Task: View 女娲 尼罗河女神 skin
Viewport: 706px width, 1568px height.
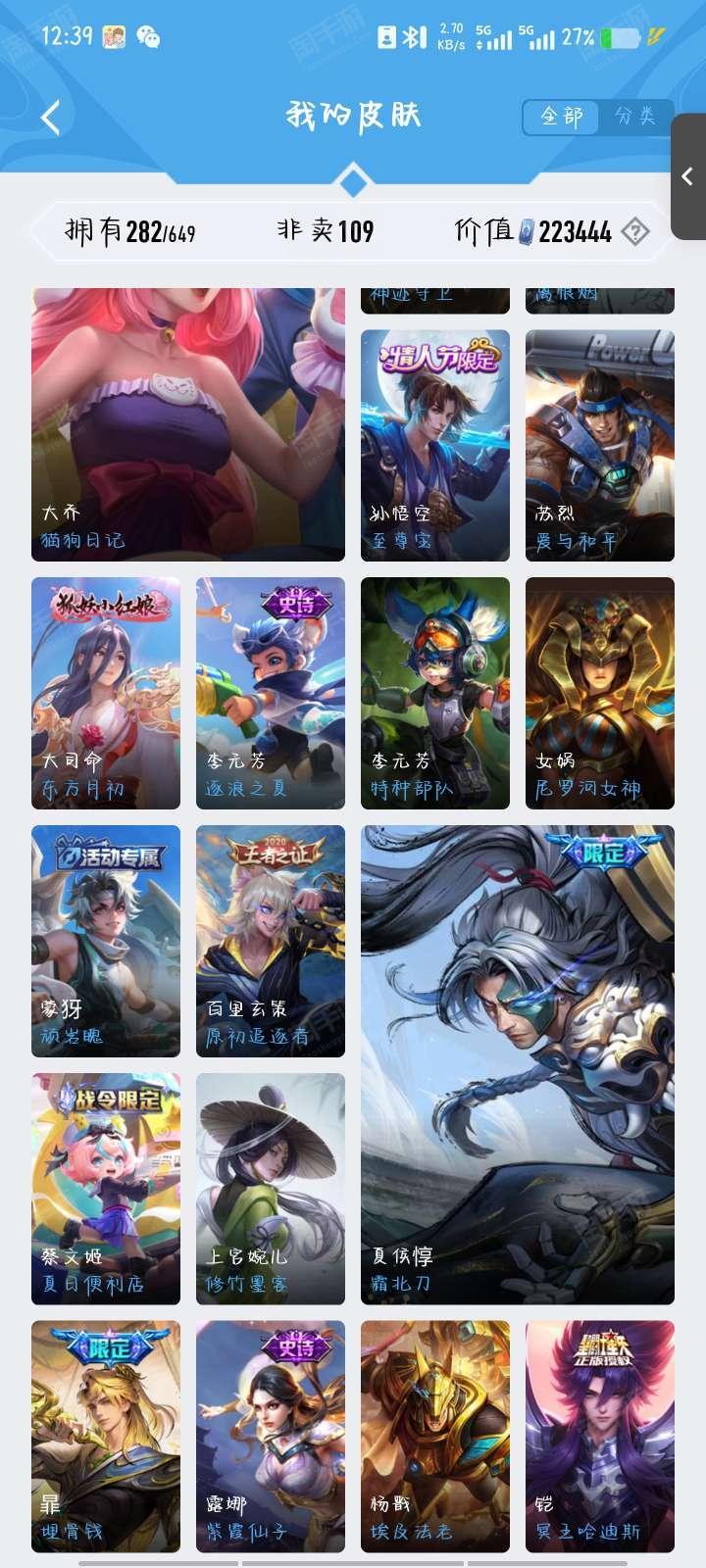Action: 600,694
